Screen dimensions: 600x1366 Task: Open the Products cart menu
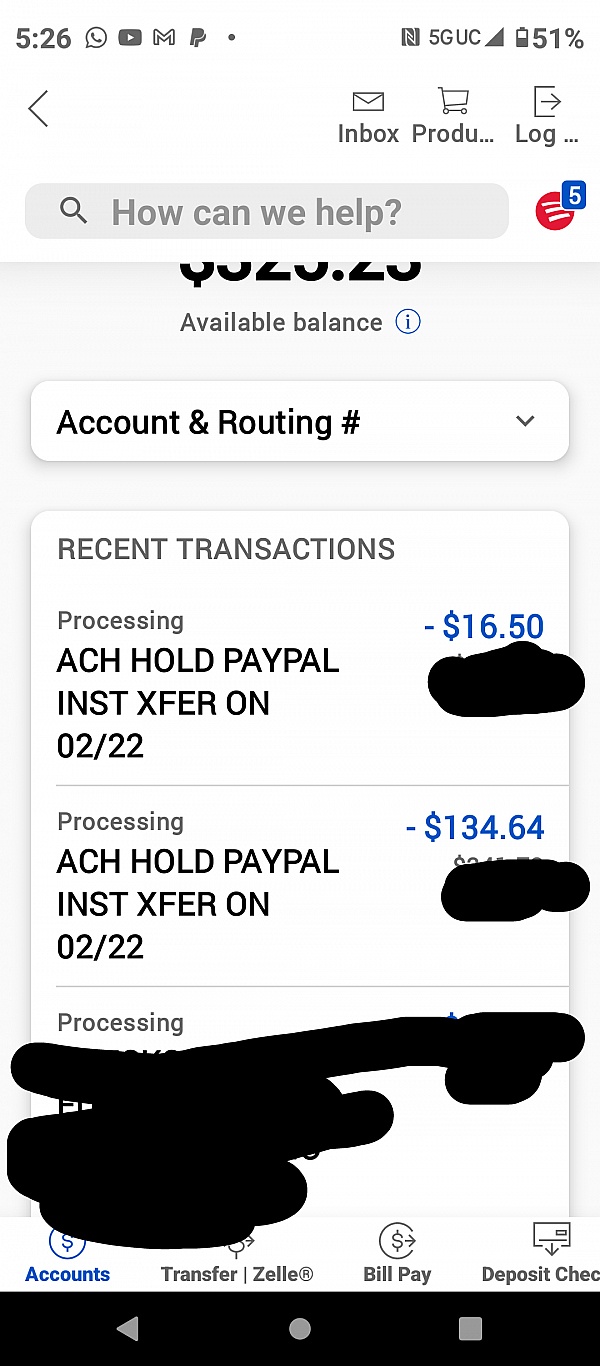click(453, 117)
